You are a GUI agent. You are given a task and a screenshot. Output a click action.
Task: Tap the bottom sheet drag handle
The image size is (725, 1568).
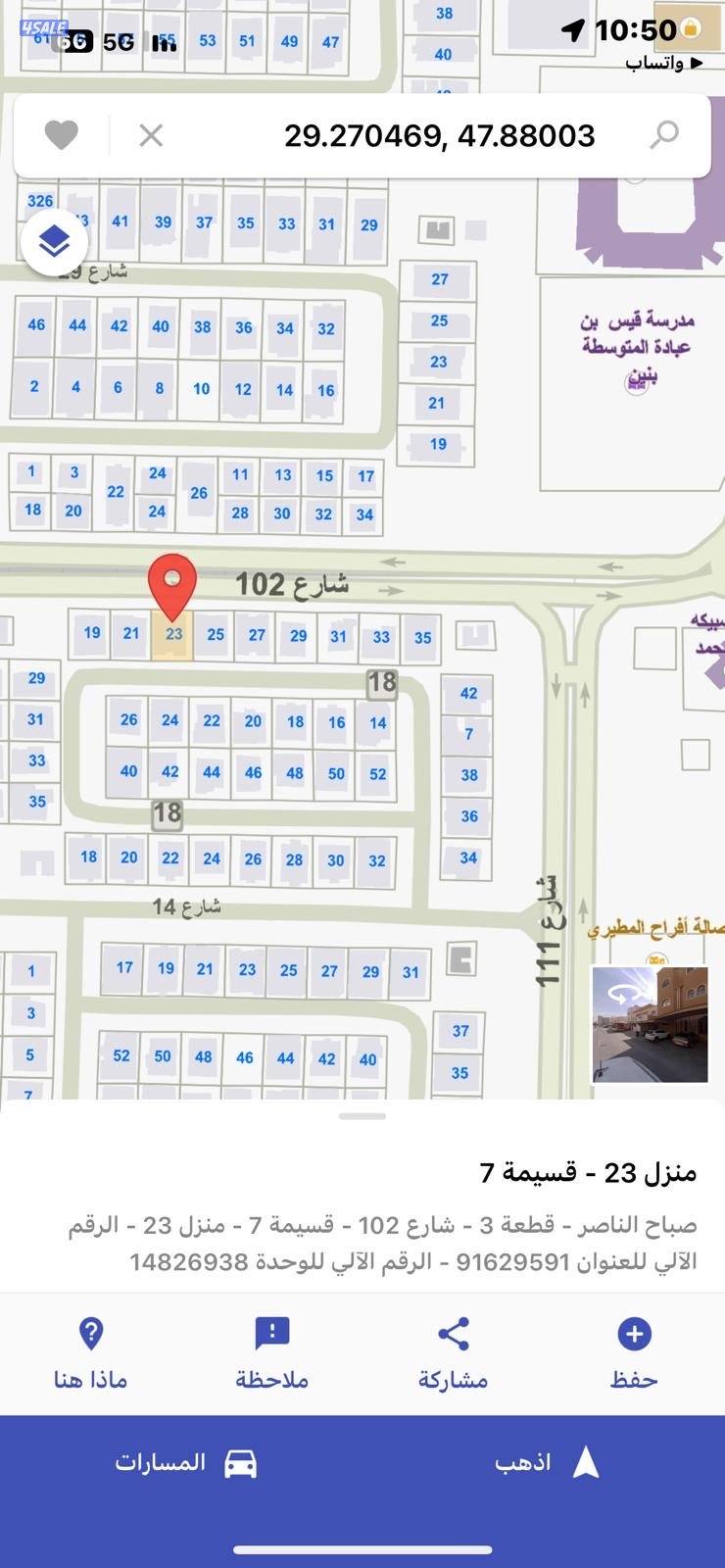point(362,1116)
